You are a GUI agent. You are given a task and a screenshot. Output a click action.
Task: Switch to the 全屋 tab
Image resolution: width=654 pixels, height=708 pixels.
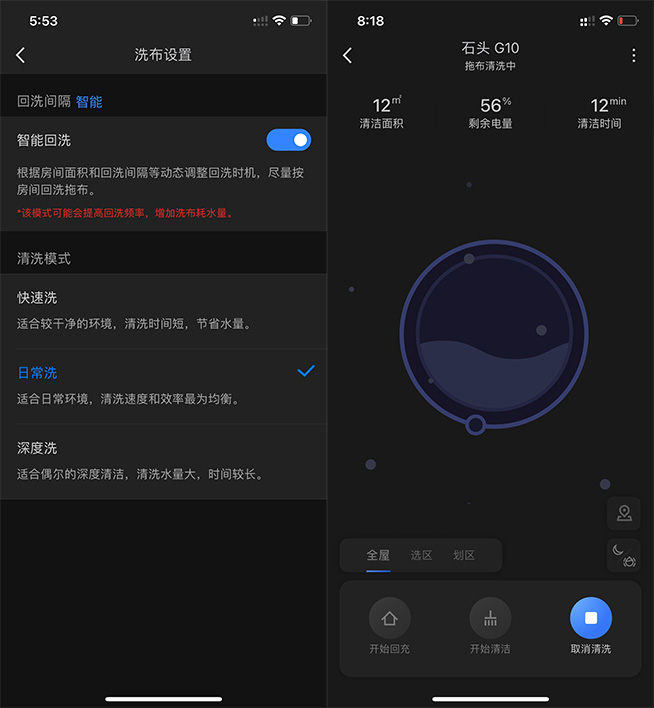[x=378, y=555]
